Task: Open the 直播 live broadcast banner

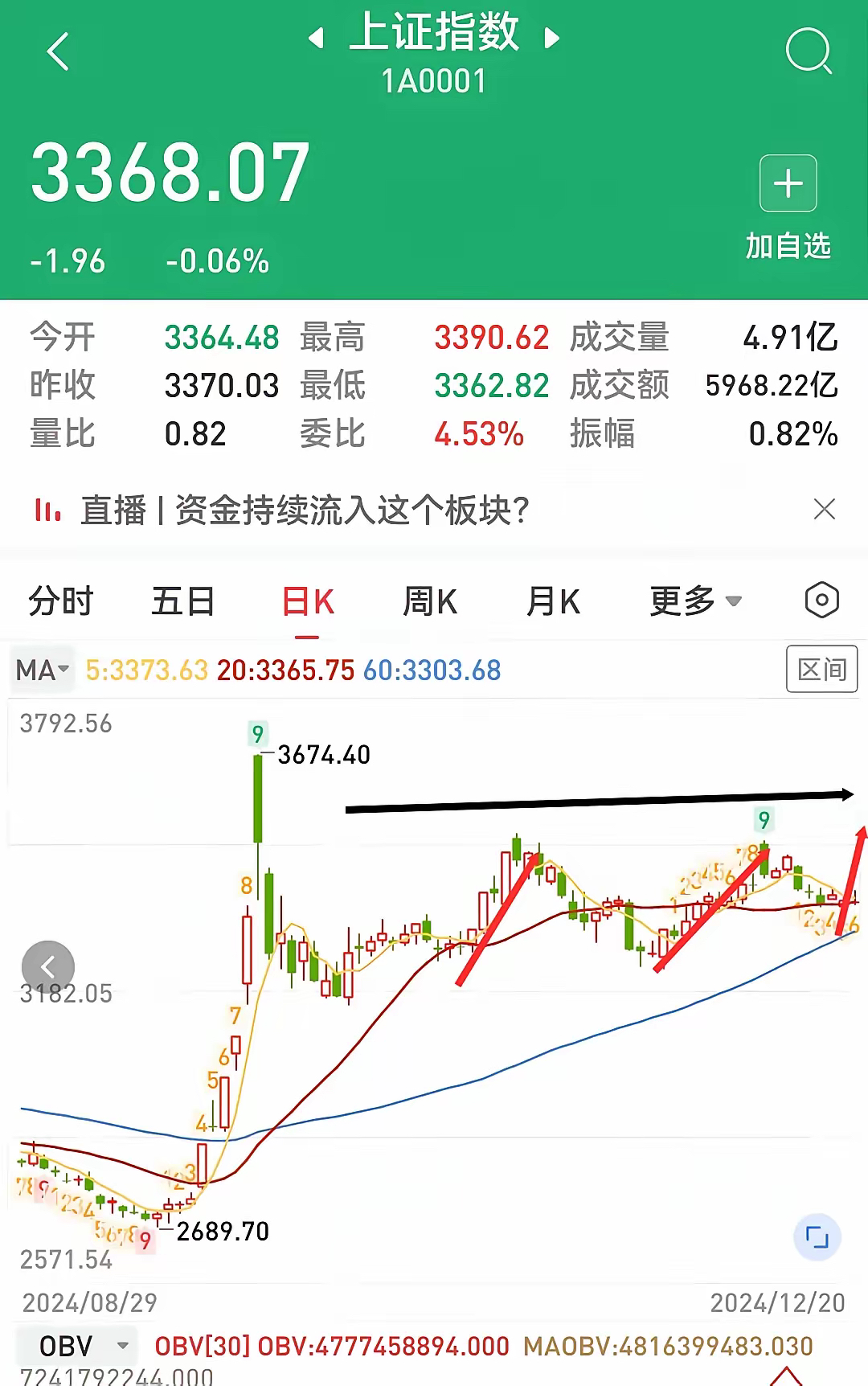Action: [x=305, y=510]
